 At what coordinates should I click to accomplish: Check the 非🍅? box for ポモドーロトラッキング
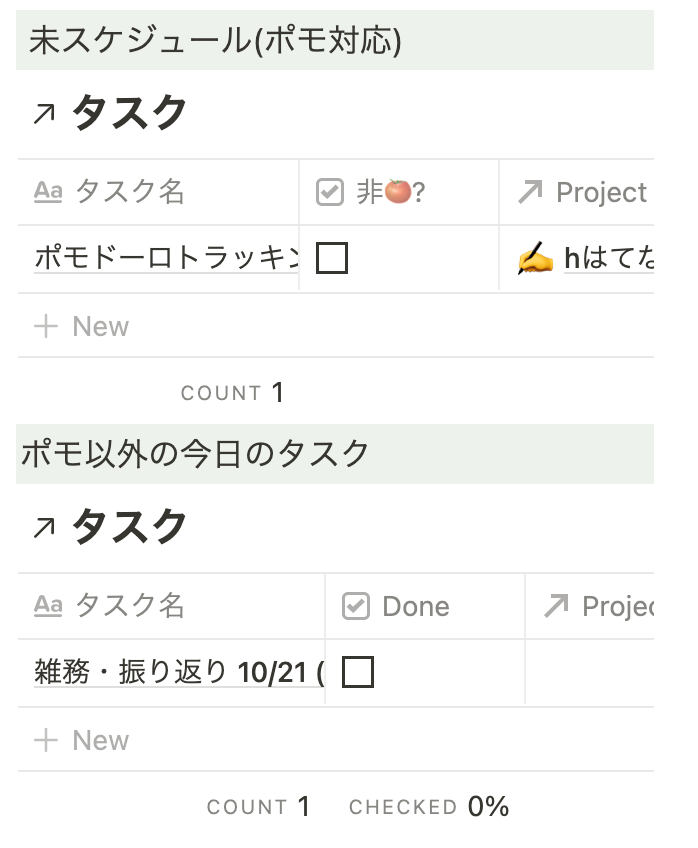coord(332,259)
